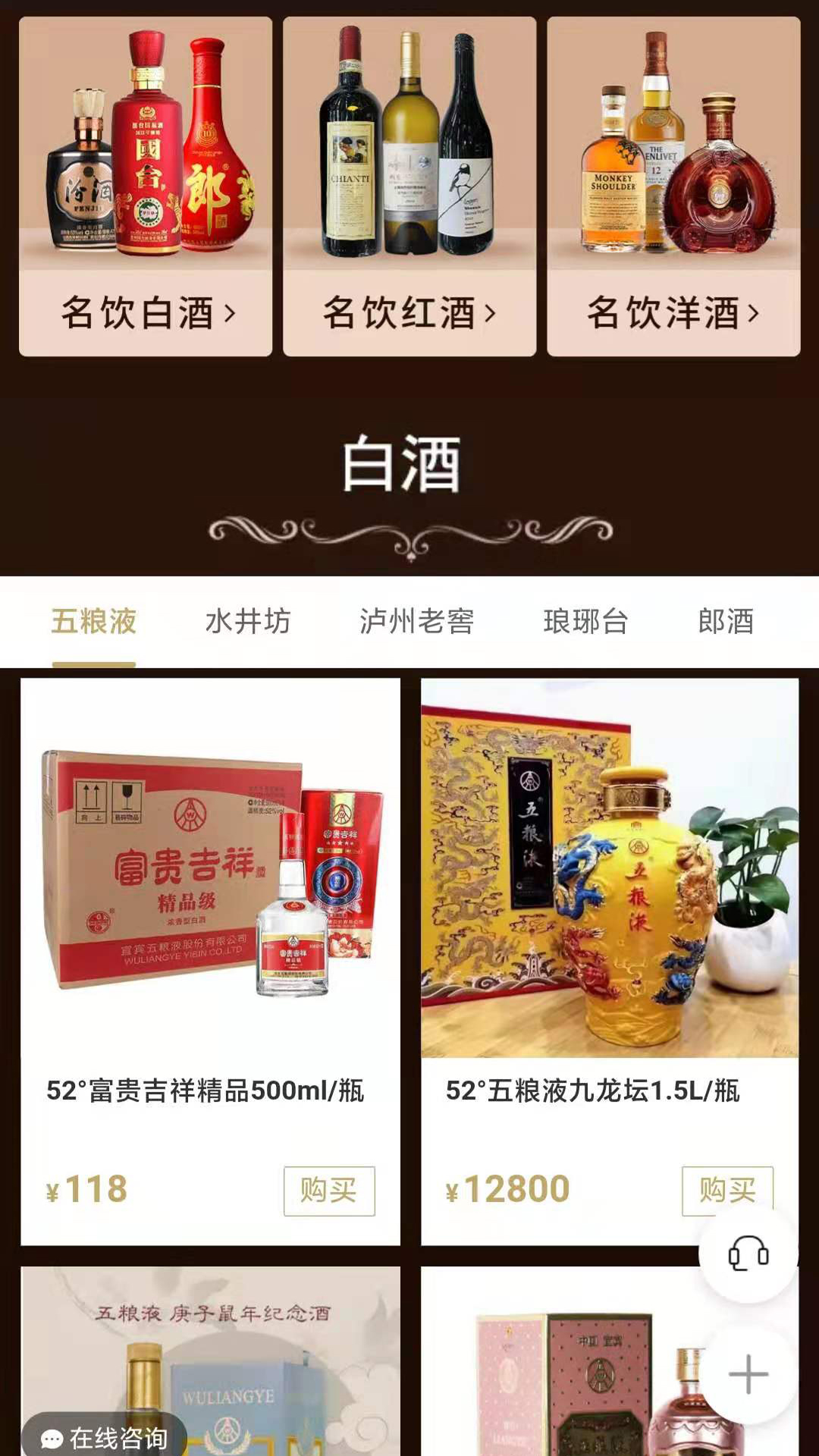Show the 琅琊台 brand tab

[x=586, y=622]
